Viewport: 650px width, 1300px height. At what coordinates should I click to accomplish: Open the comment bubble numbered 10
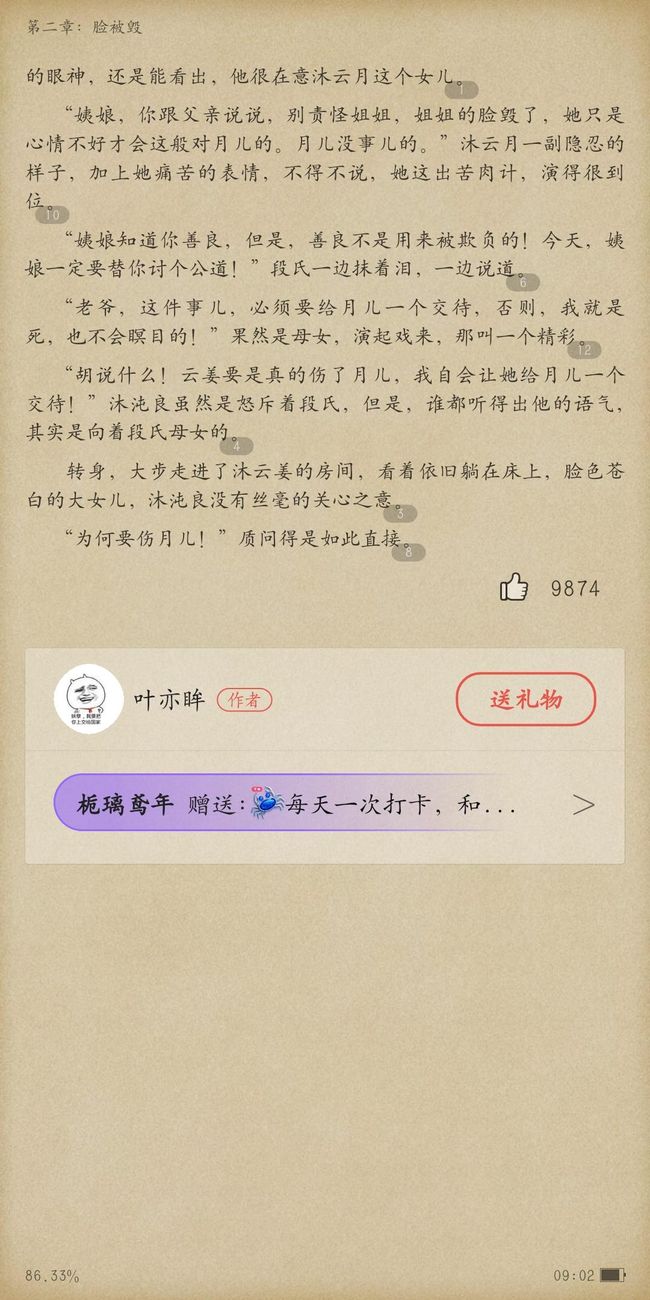coord(52,214)
